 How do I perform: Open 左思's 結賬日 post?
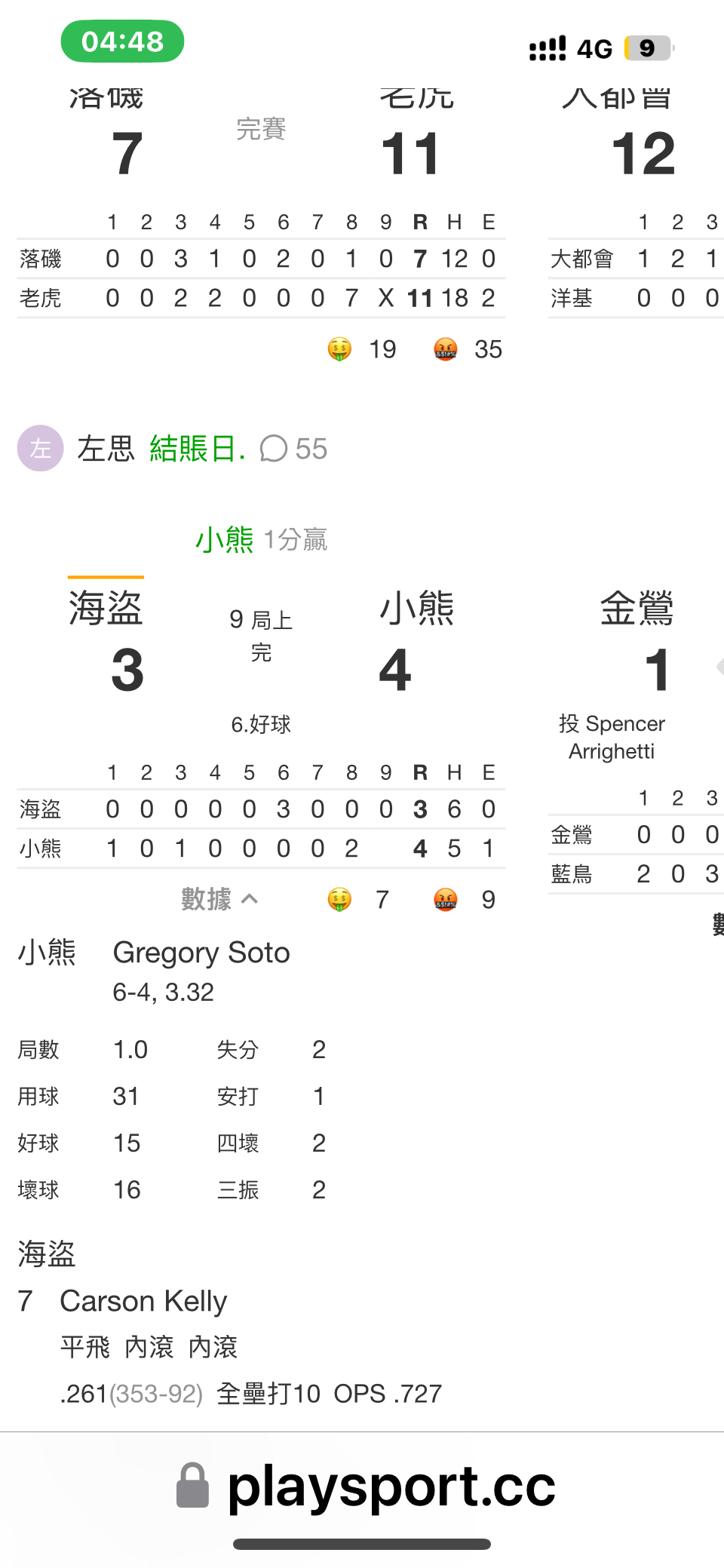coord(198,449)
